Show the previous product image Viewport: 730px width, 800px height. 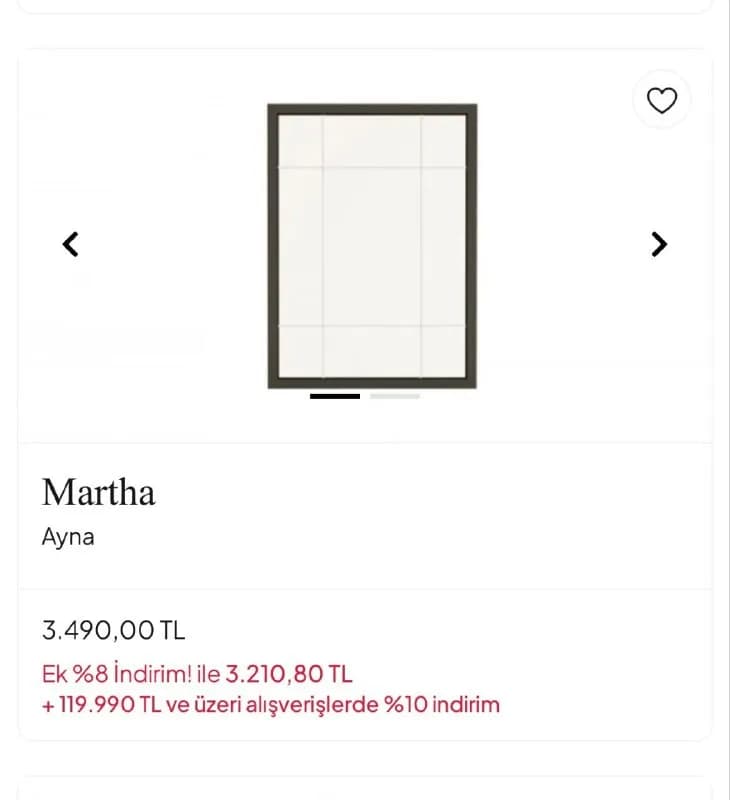(x=71, y=244)
